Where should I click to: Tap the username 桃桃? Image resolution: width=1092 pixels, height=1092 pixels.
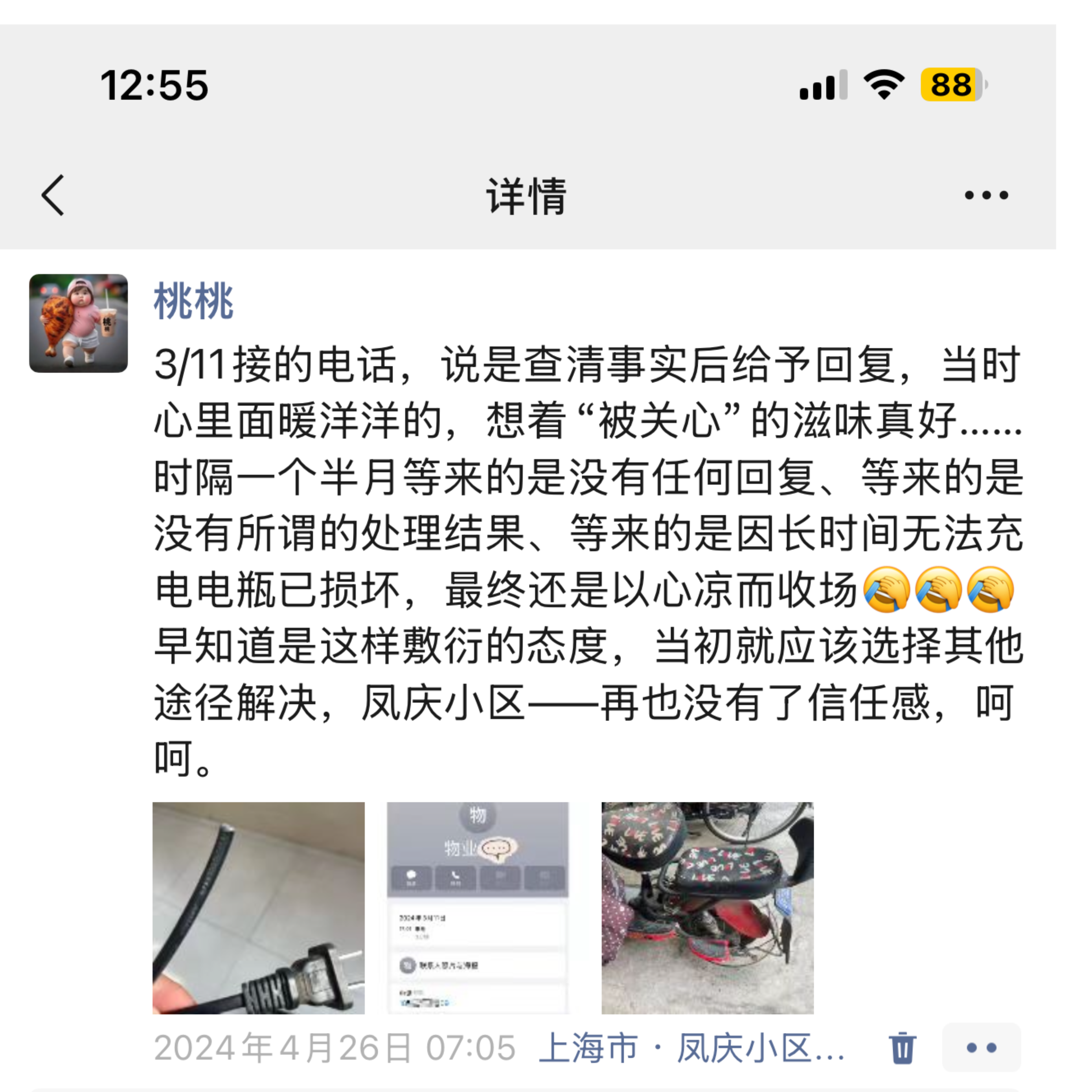(x=193, y=301)
